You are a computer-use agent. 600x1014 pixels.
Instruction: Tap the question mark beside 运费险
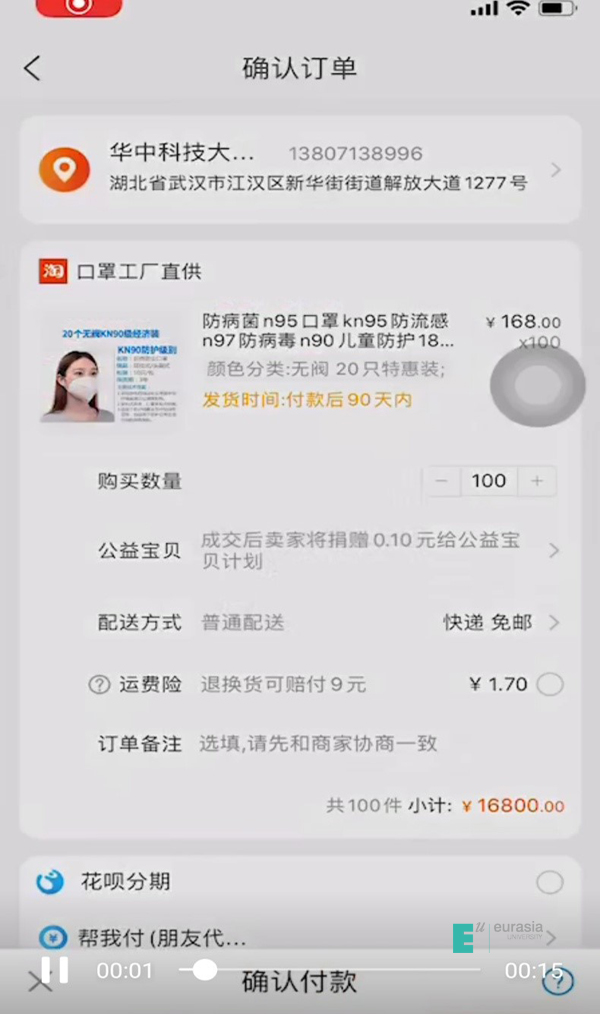pos(99,685)
